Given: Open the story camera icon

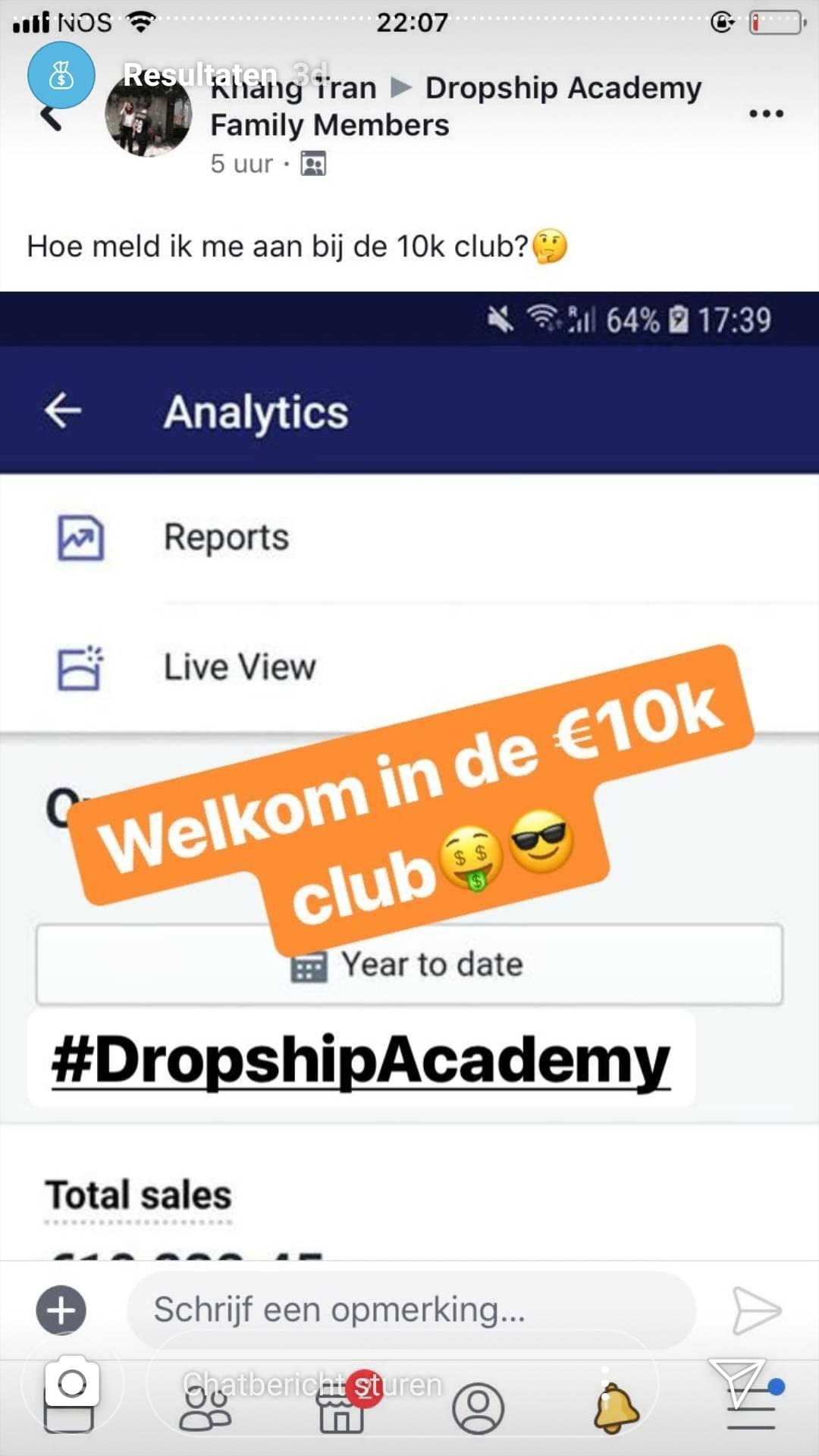Looking at the screenshot, I should [72, 1384].
